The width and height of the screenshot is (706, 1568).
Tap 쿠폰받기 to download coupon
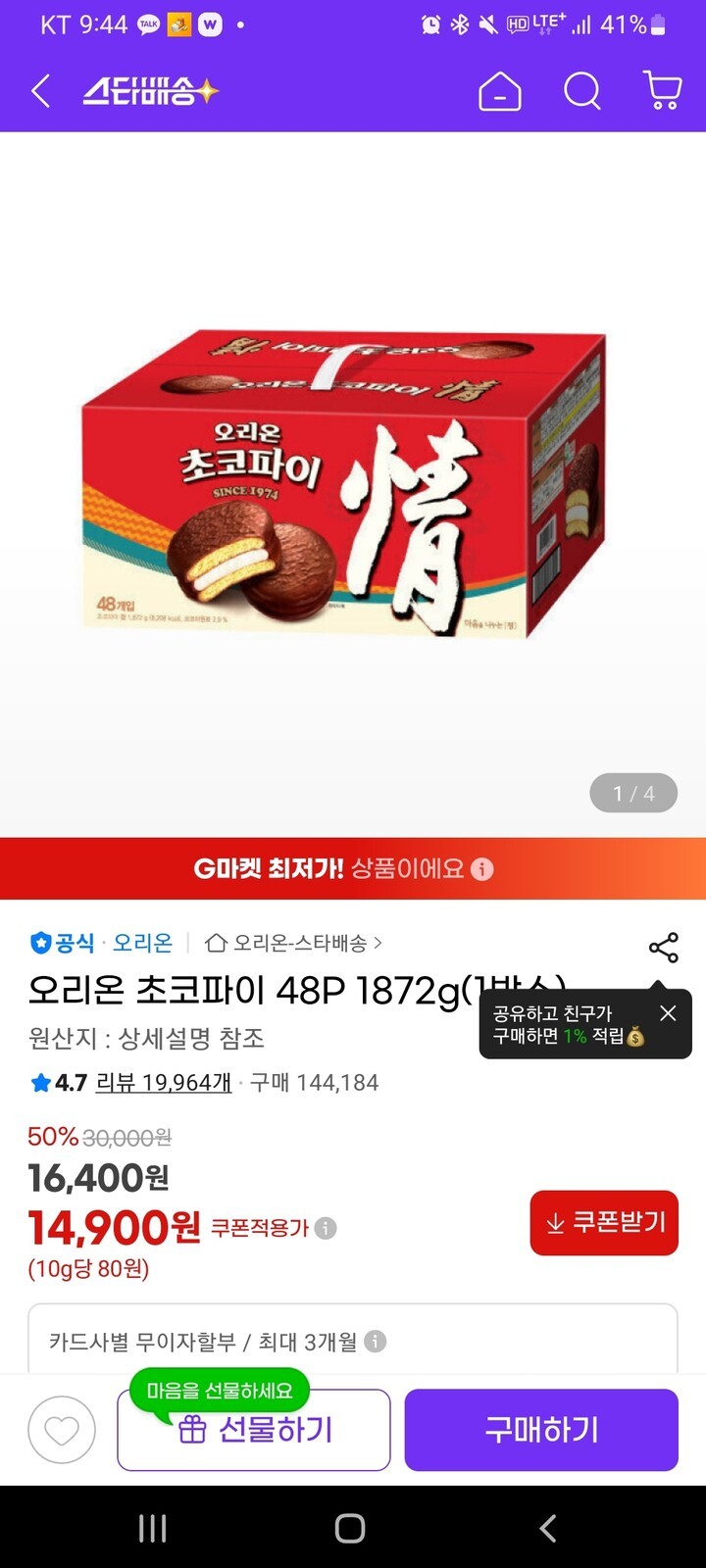pos(604,1223)
